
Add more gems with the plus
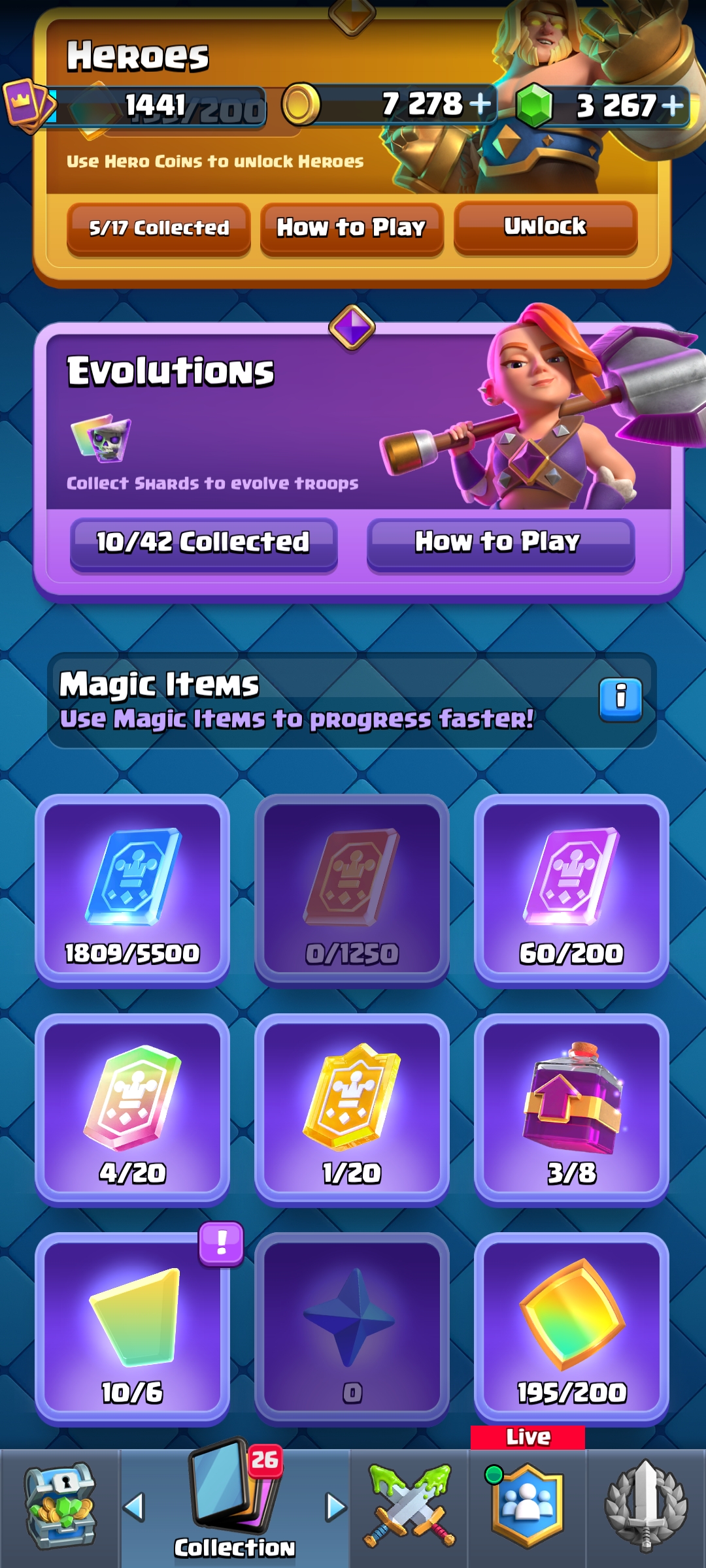click(x=673, y=105)
